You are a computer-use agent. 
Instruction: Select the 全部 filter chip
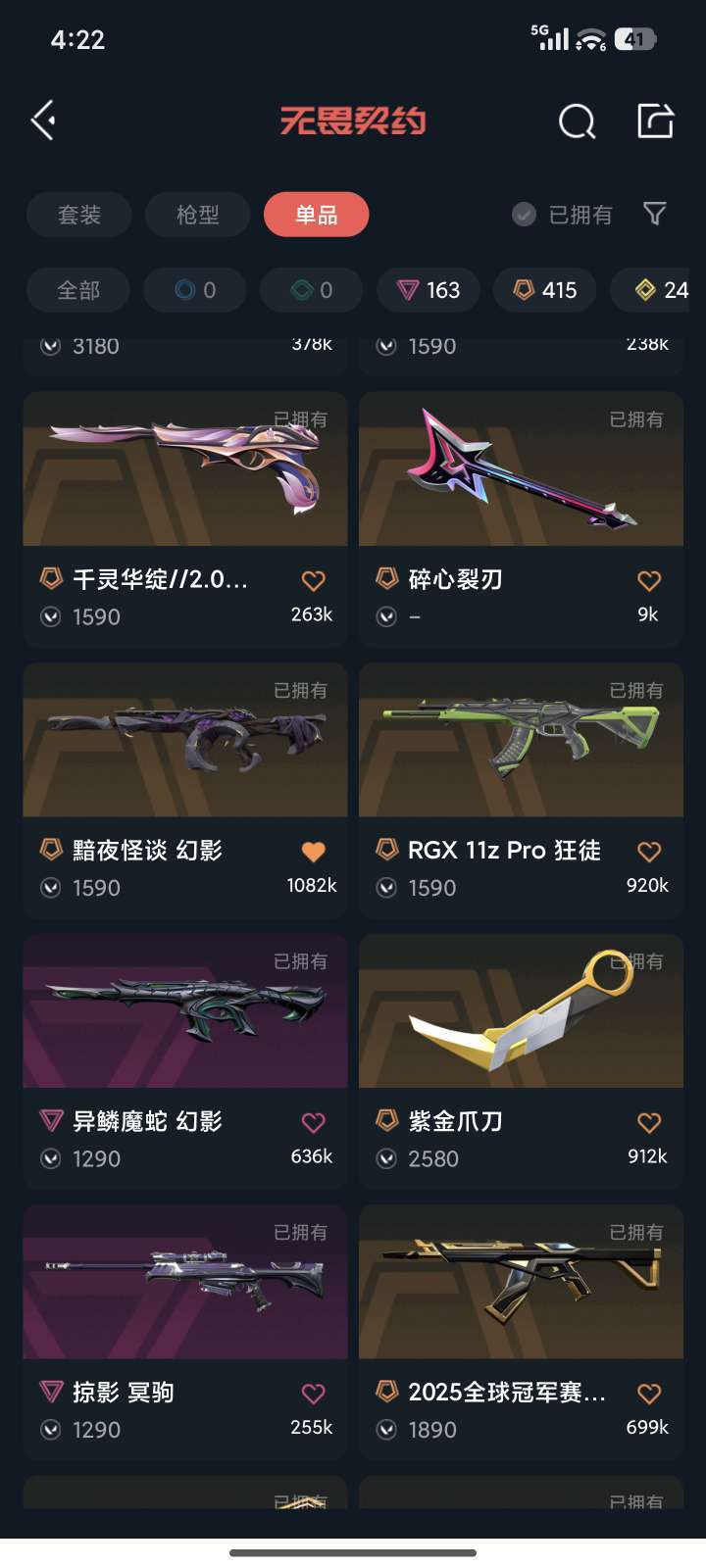coord(78,290)
